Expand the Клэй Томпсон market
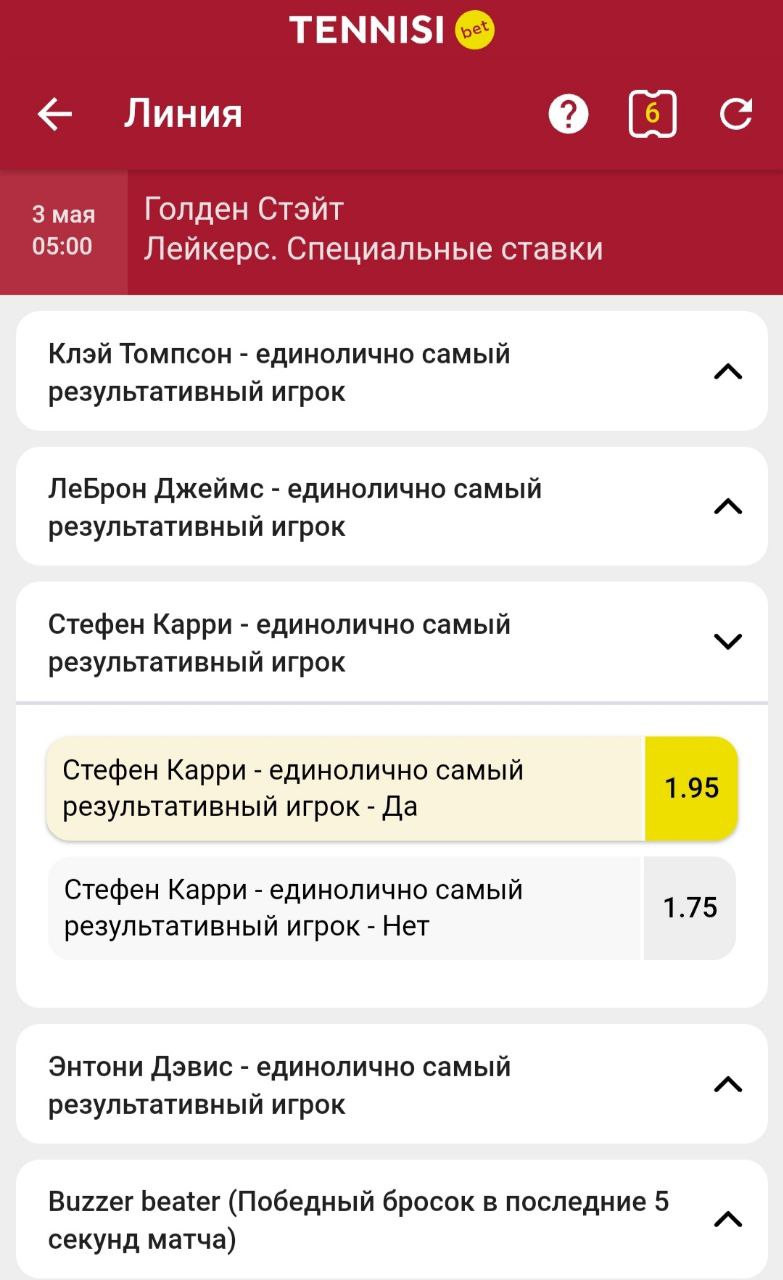The image size is (783, 1280). pyautogui.click(x=391, y=371)
